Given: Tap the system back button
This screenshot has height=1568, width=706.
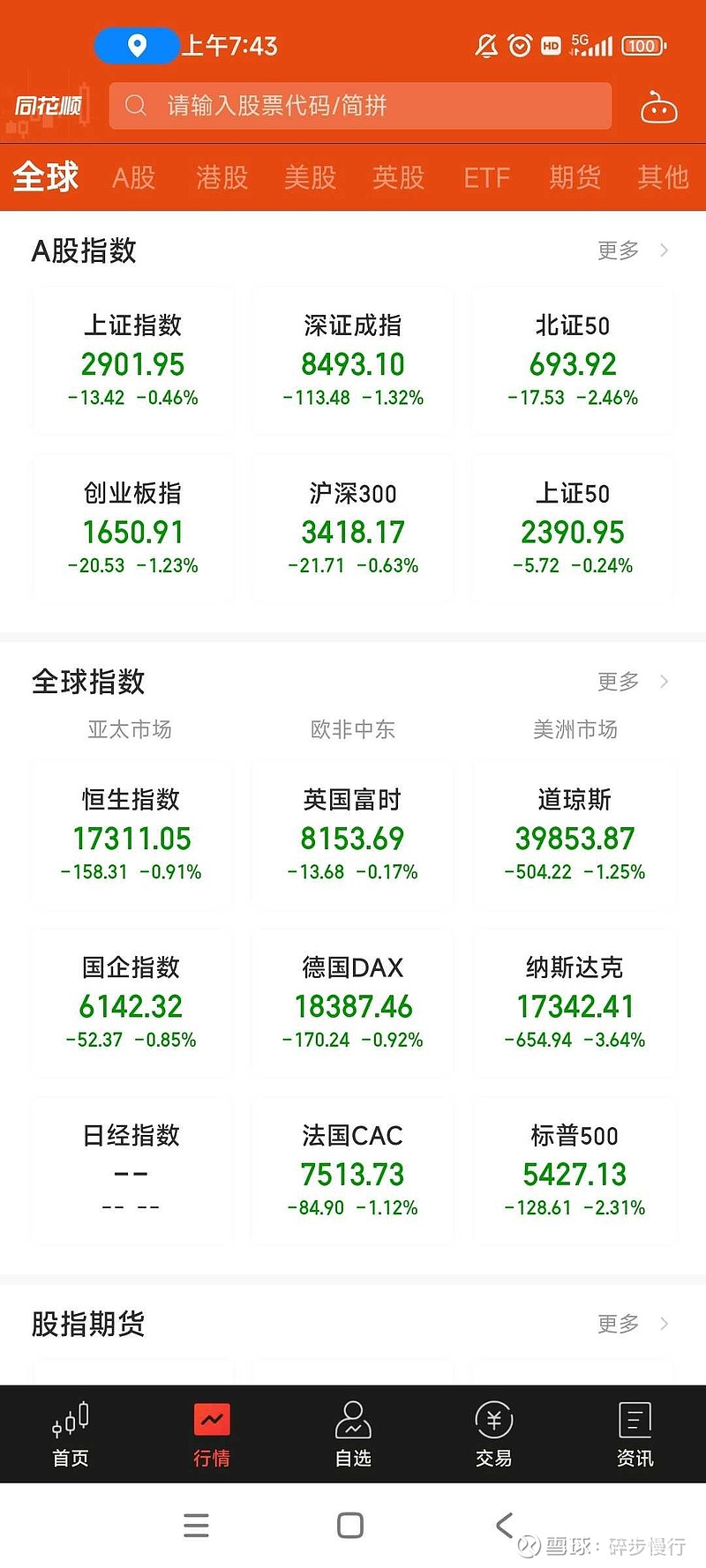Looking at the screenshot, I should [504, 1525].
